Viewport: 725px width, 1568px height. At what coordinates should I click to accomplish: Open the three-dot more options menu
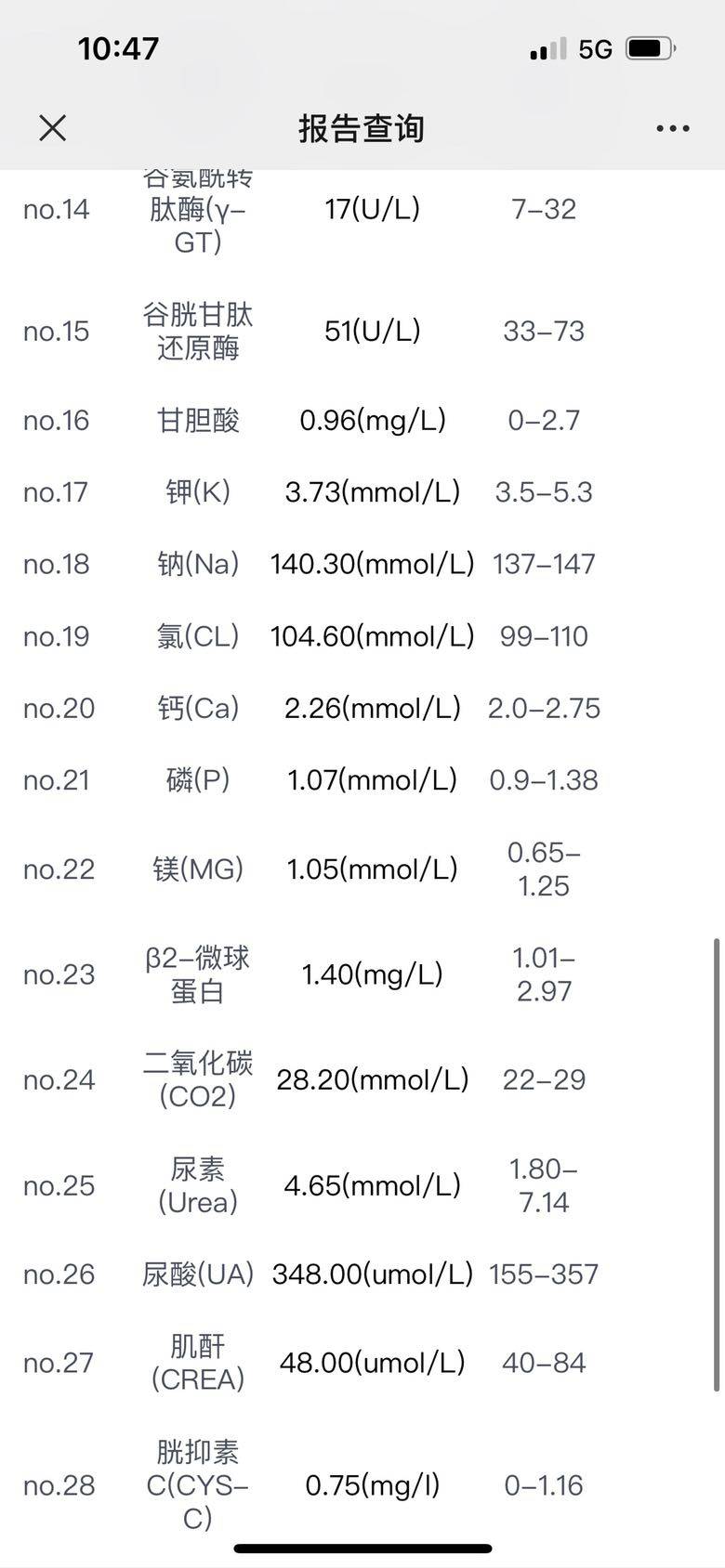point(672,128)
